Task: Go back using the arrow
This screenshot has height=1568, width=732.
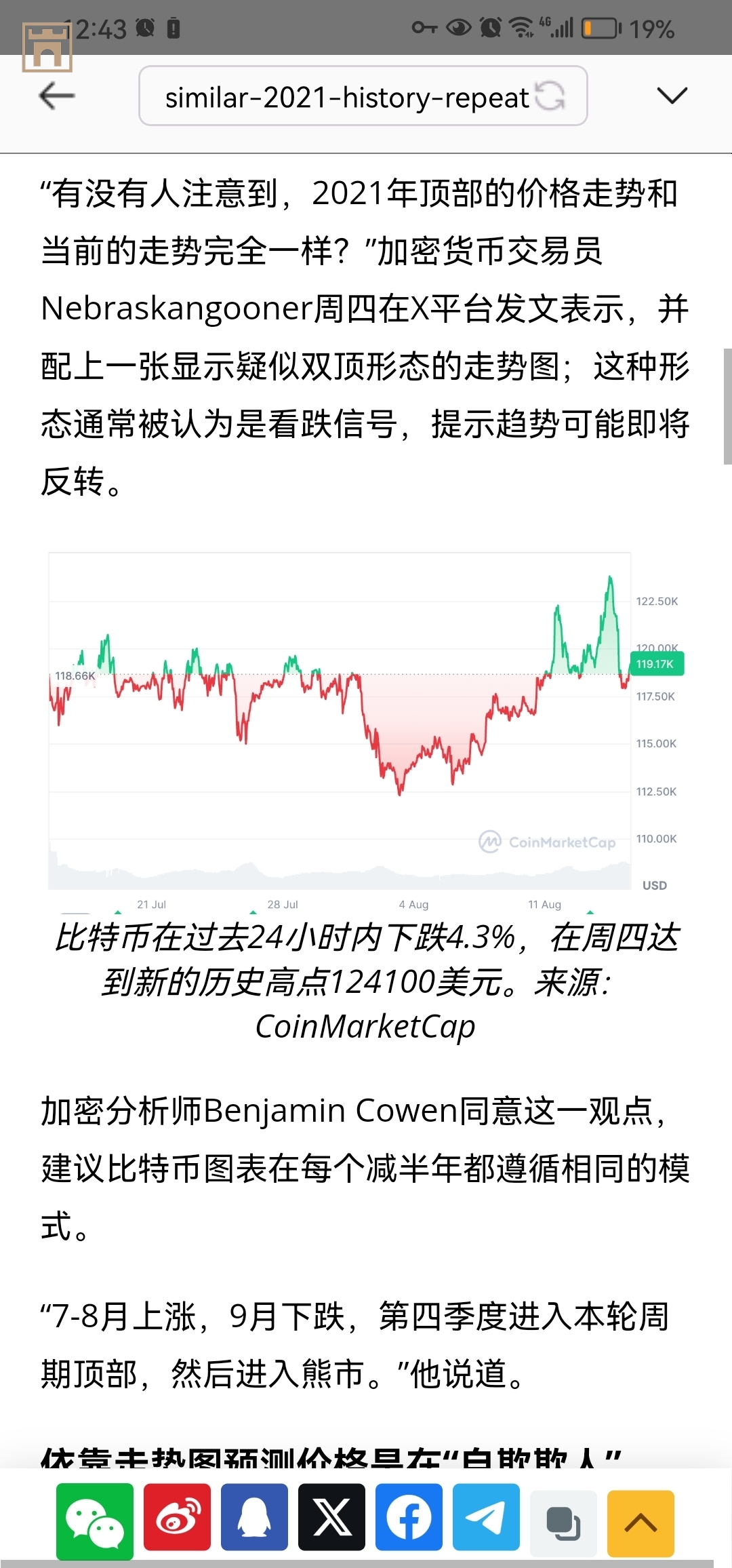Action: pyautogui.click(x=57, y=96)
